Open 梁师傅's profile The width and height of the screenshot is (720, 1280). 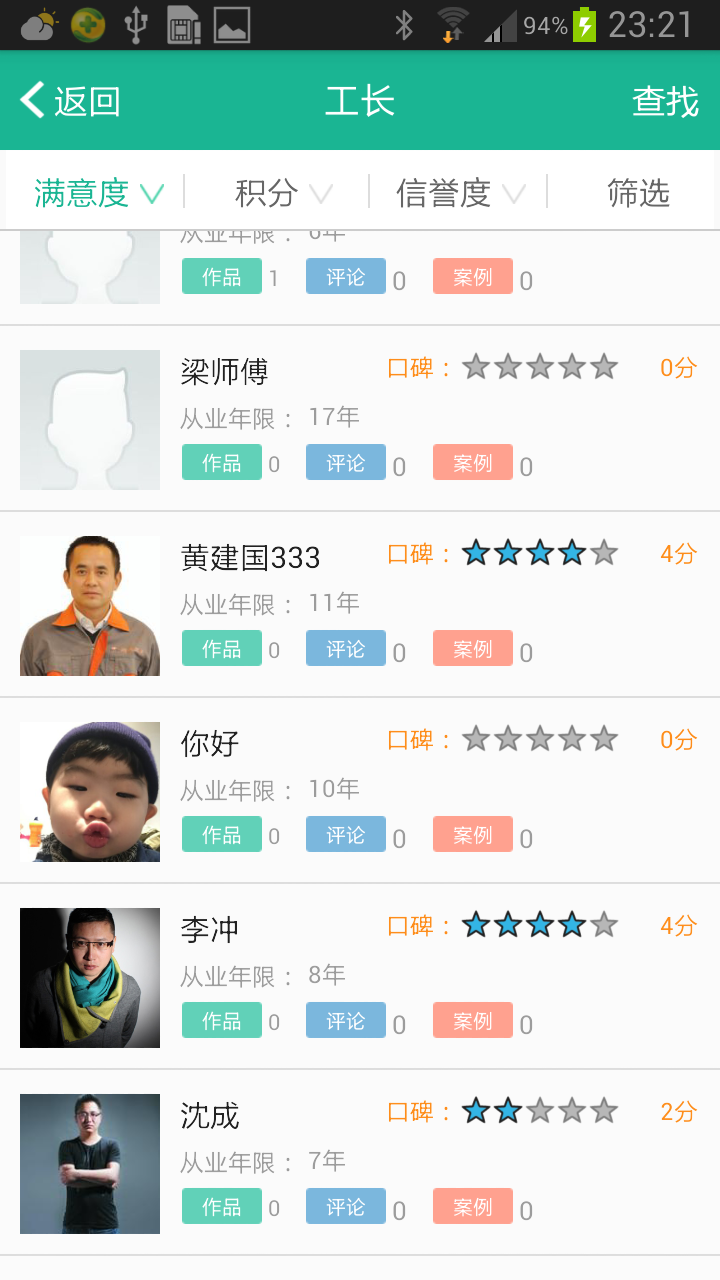(360, 419)
